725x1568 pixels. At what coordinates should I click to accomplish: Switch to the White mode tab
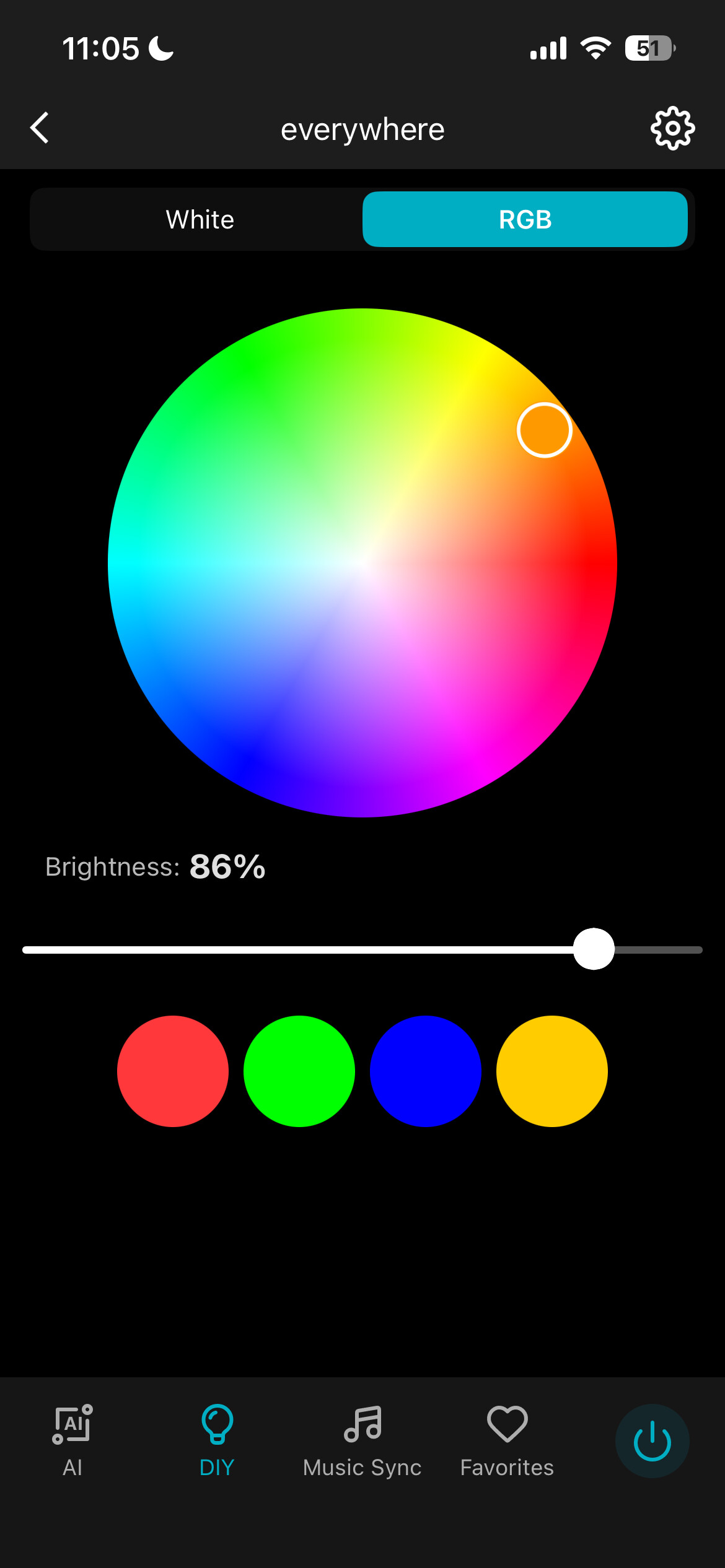point(200,219)
